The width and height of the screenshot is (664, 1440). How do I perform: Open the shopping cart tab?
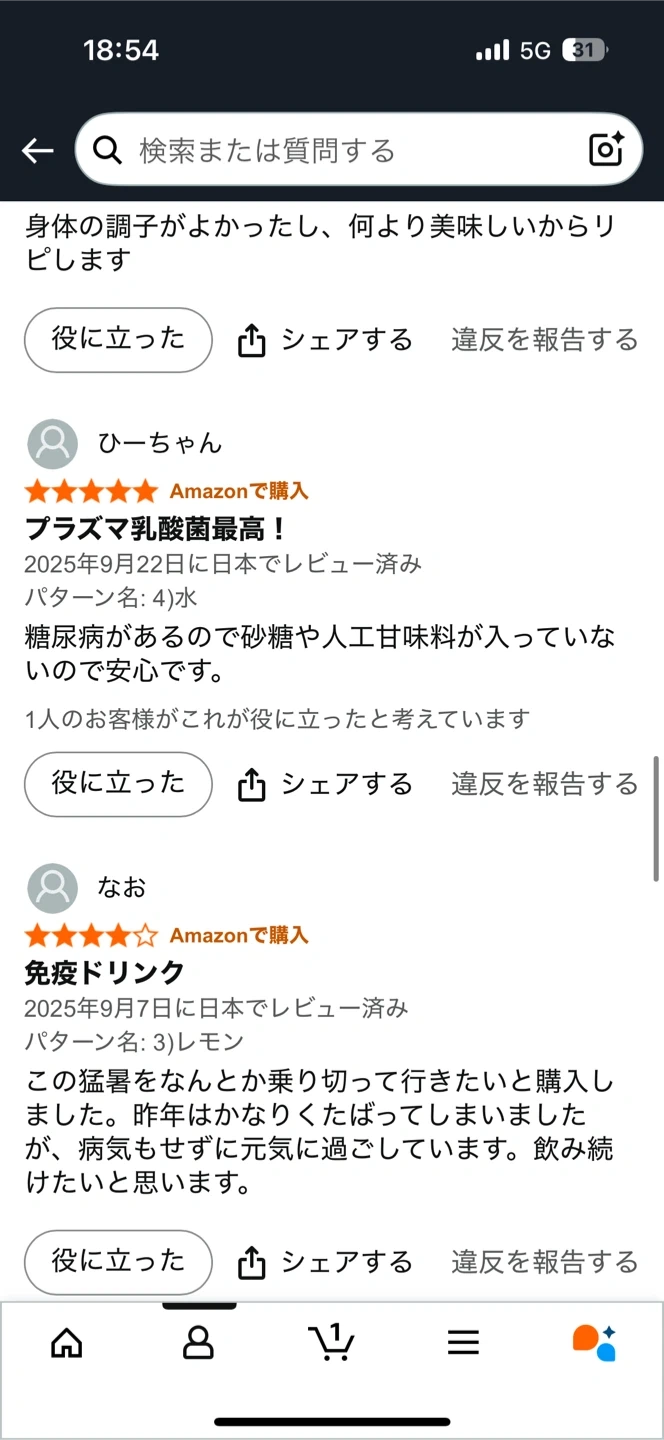(331, 1342)
